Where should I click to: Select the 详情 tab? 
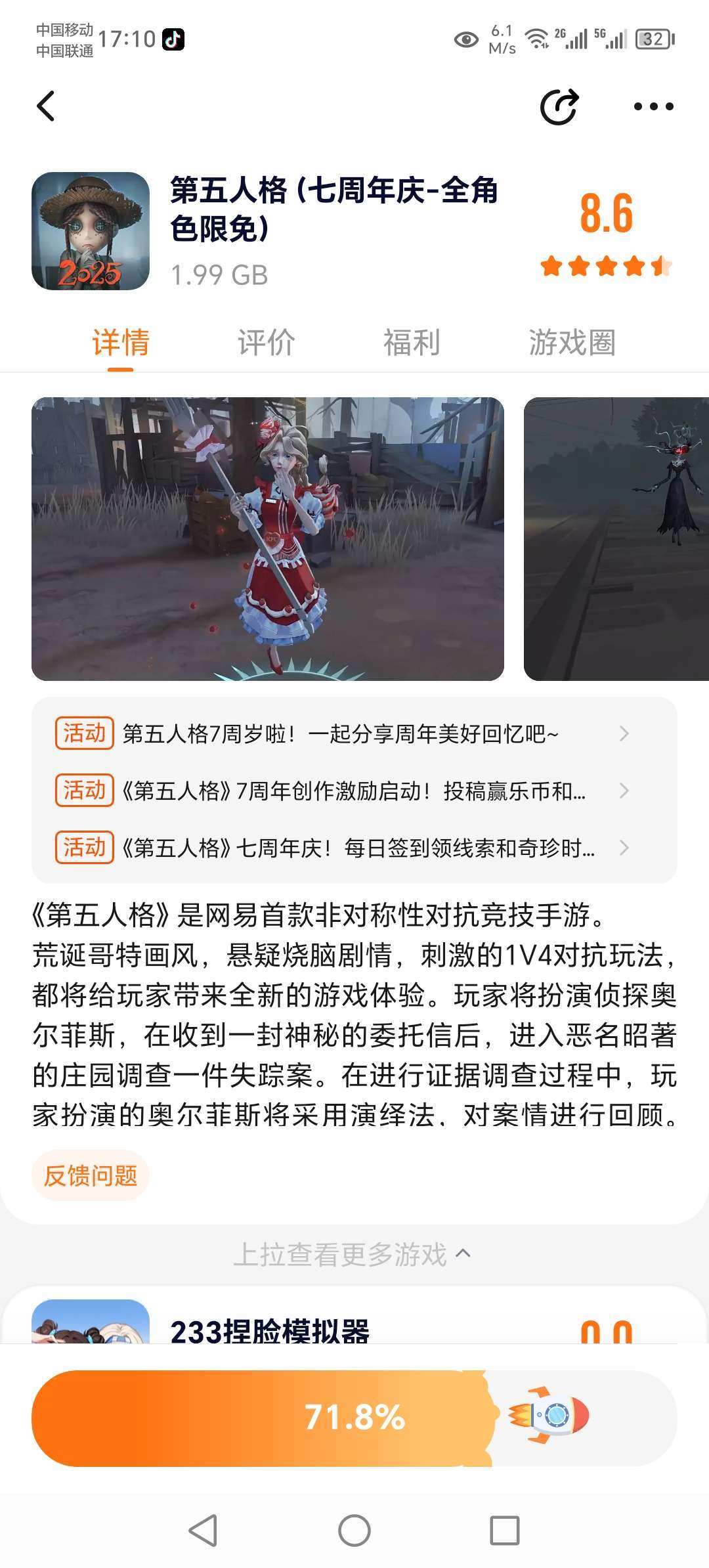coord(121,342)
